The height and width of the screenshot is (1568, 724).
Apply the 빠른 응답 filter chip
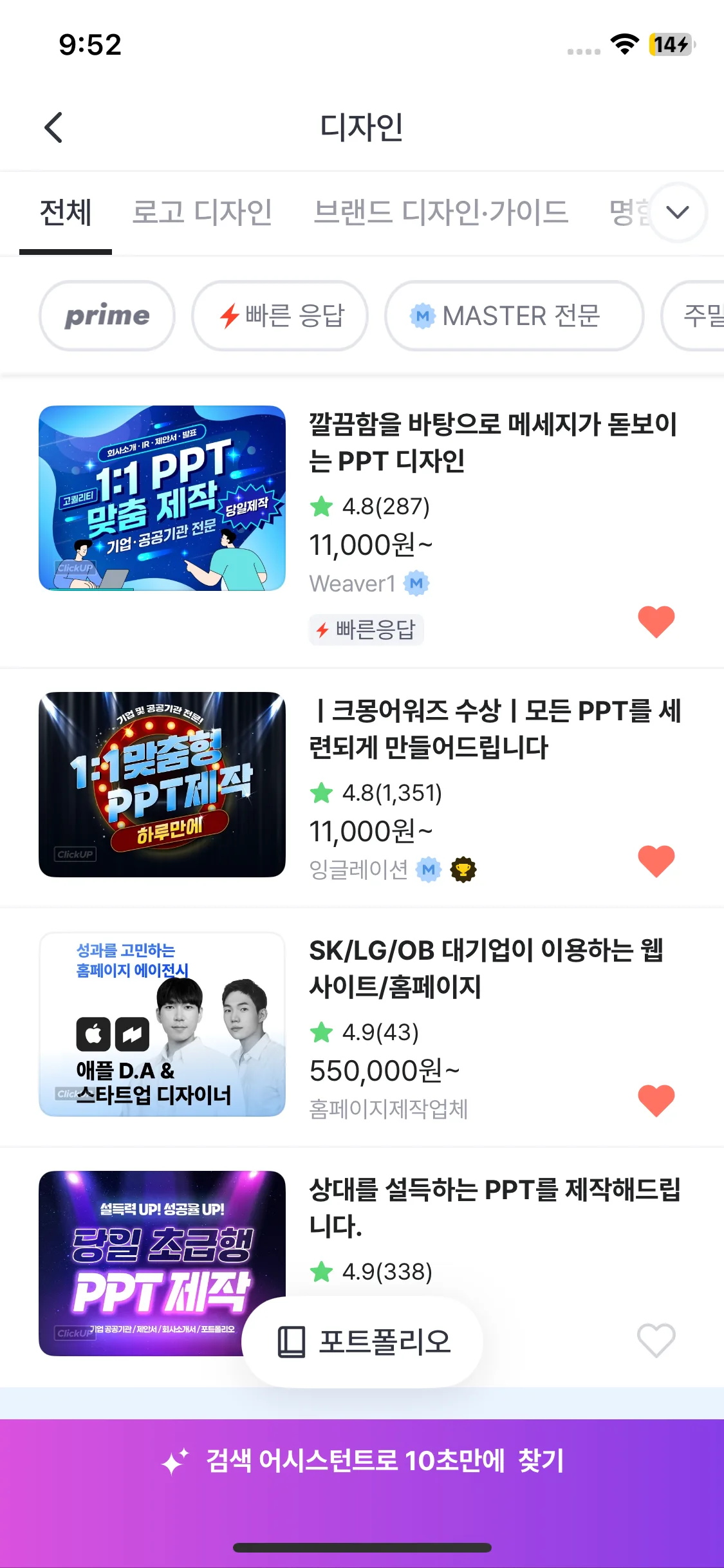tap(280, 316)
